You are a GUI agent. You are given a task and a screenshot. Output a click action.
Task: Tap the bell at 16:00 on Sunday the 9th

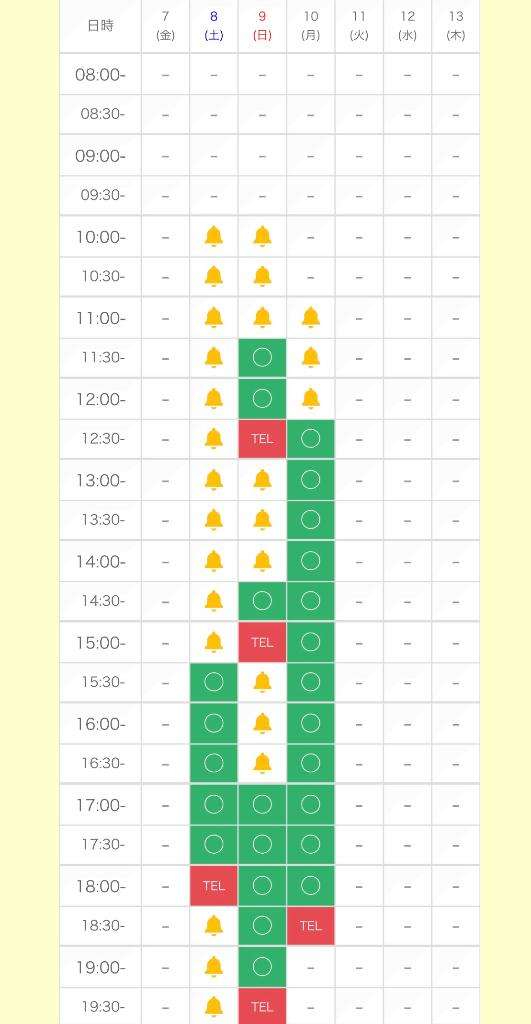(262, 723)
